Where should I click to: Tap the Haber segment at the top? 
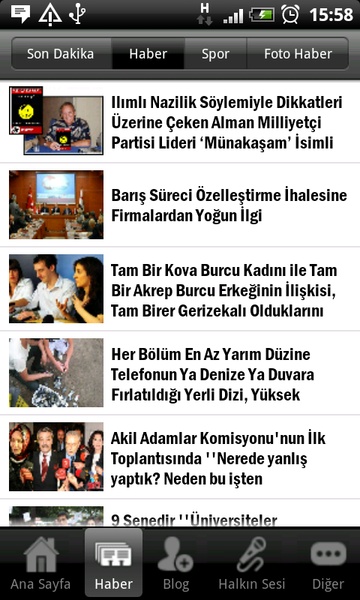(x=148, y=54)
